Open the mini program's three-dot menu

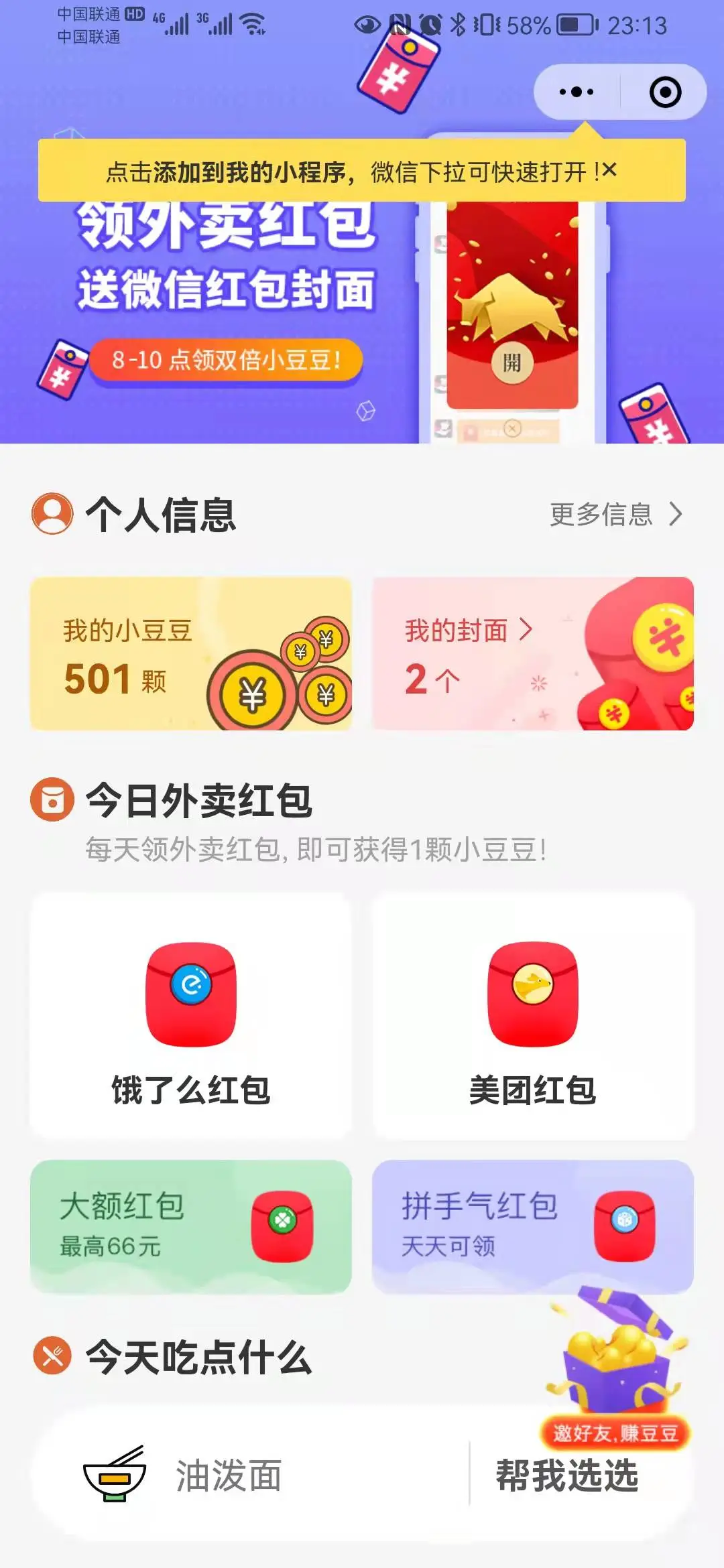[577, 92]
